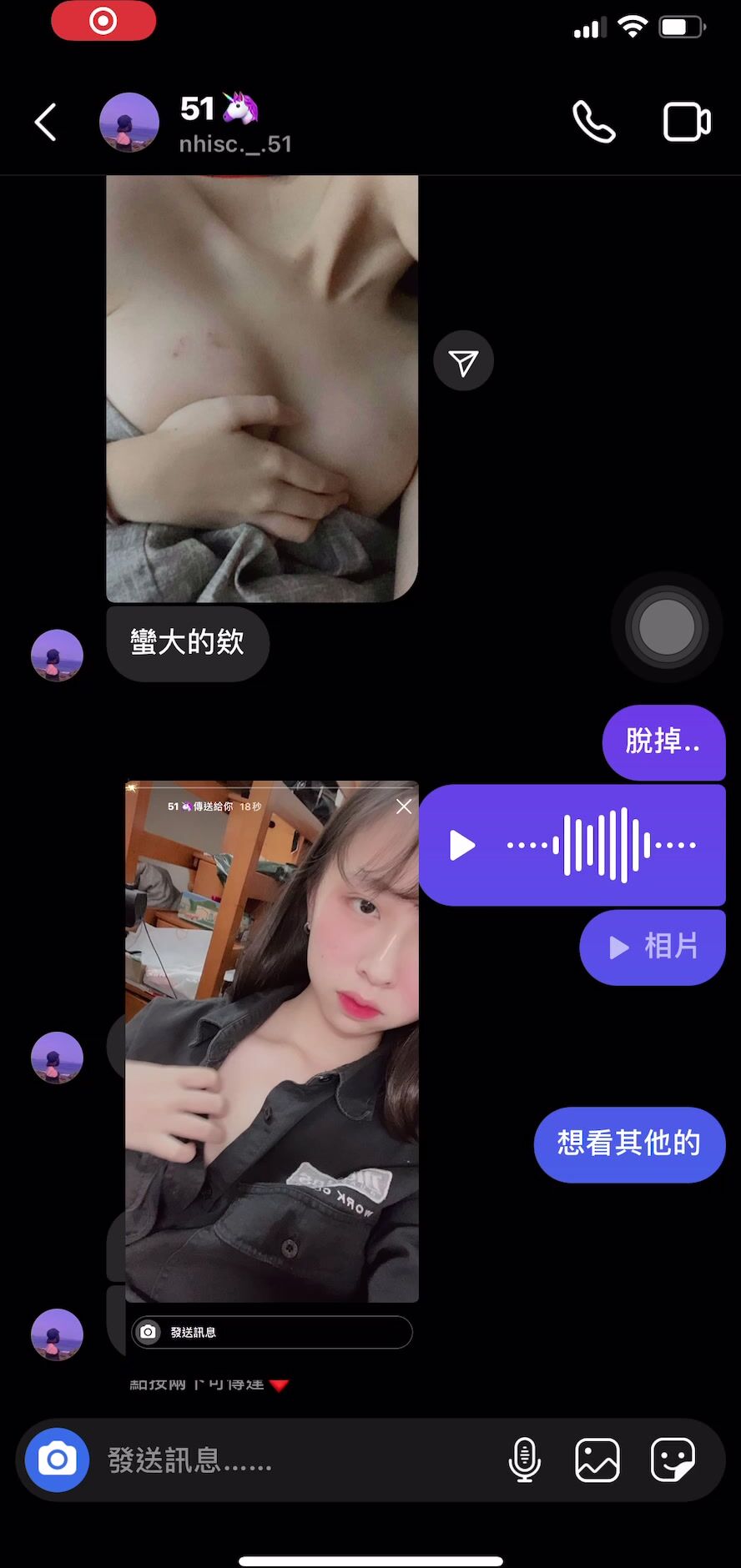Open the sent 相片 message
Viewport: 741px width, 1568px height.
[653, 947]
